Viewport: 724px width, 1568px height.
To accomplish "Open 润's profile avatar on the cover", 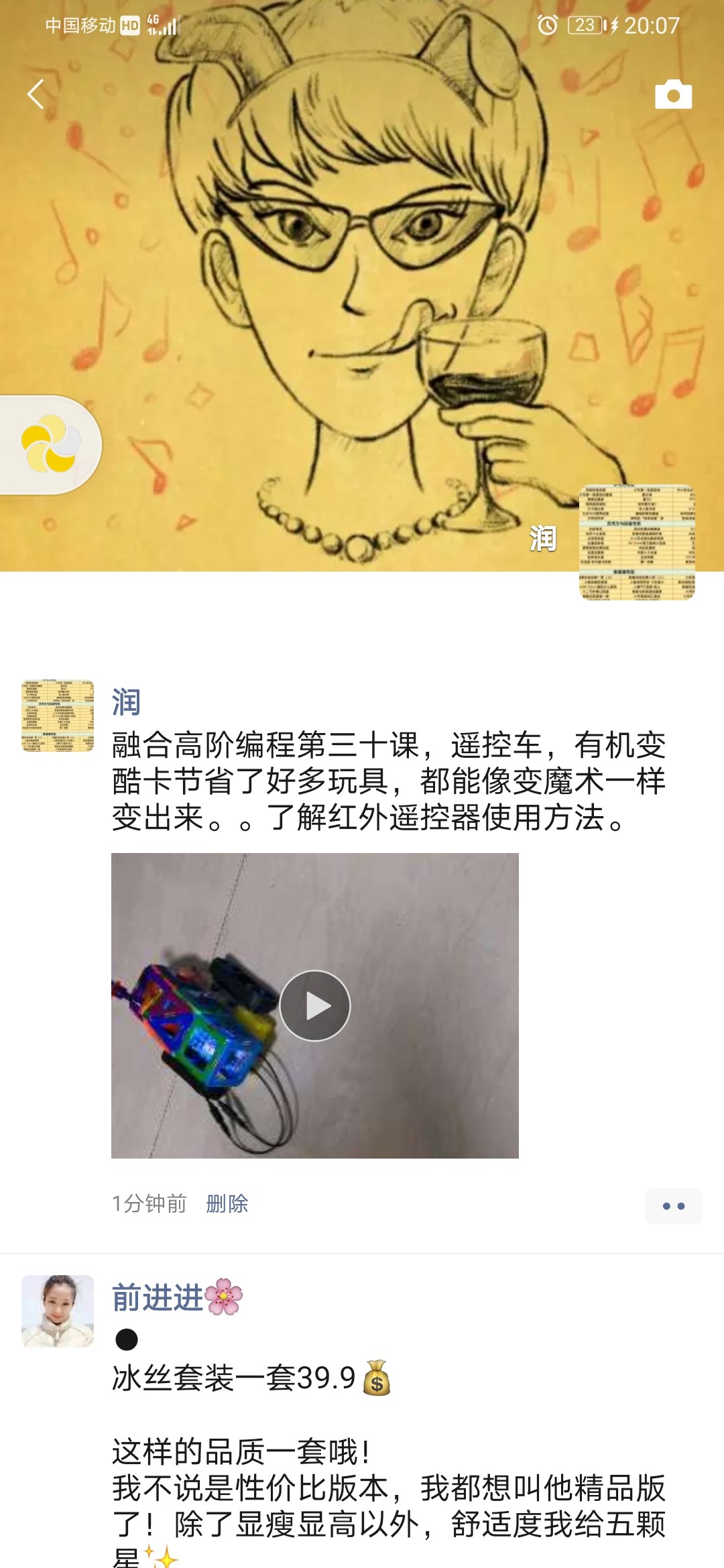I will (637, 541).
